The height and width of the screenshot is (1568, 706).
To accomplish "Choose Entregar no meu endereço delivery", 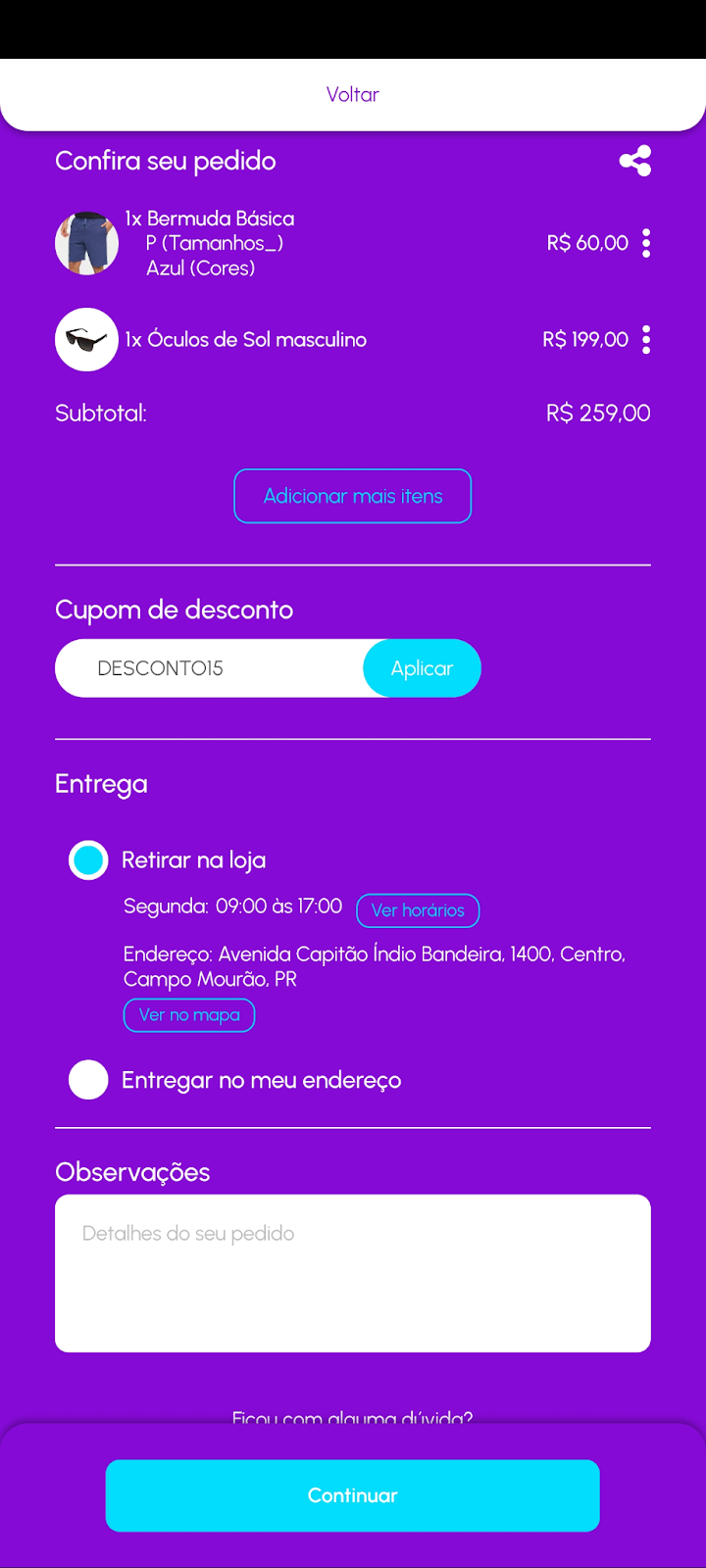I will coord(88,1080).
